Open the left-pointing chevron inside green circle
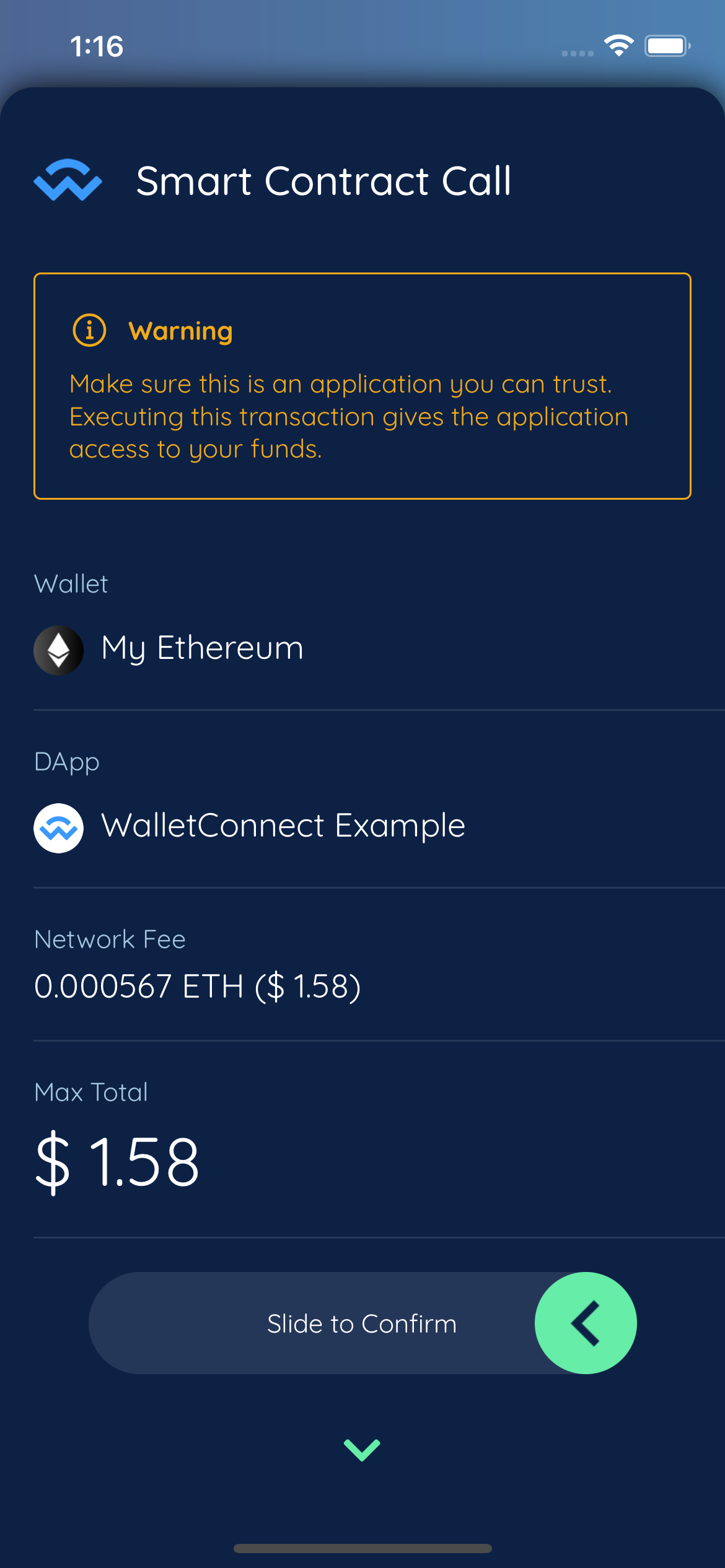 [585, 1322]
